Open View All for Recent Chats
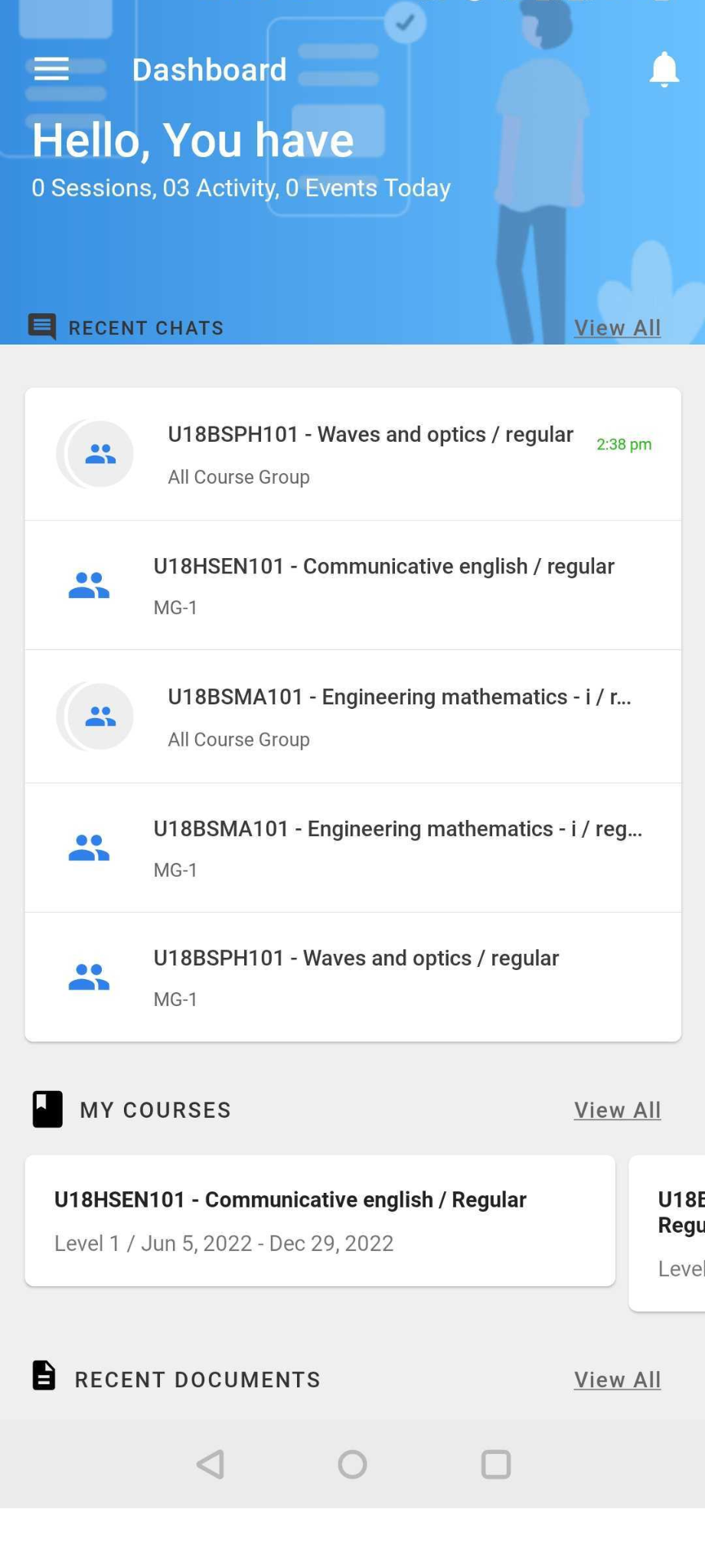Image resolution: width=705 pixels, height=1568 pixels. [x=617, y=327]
